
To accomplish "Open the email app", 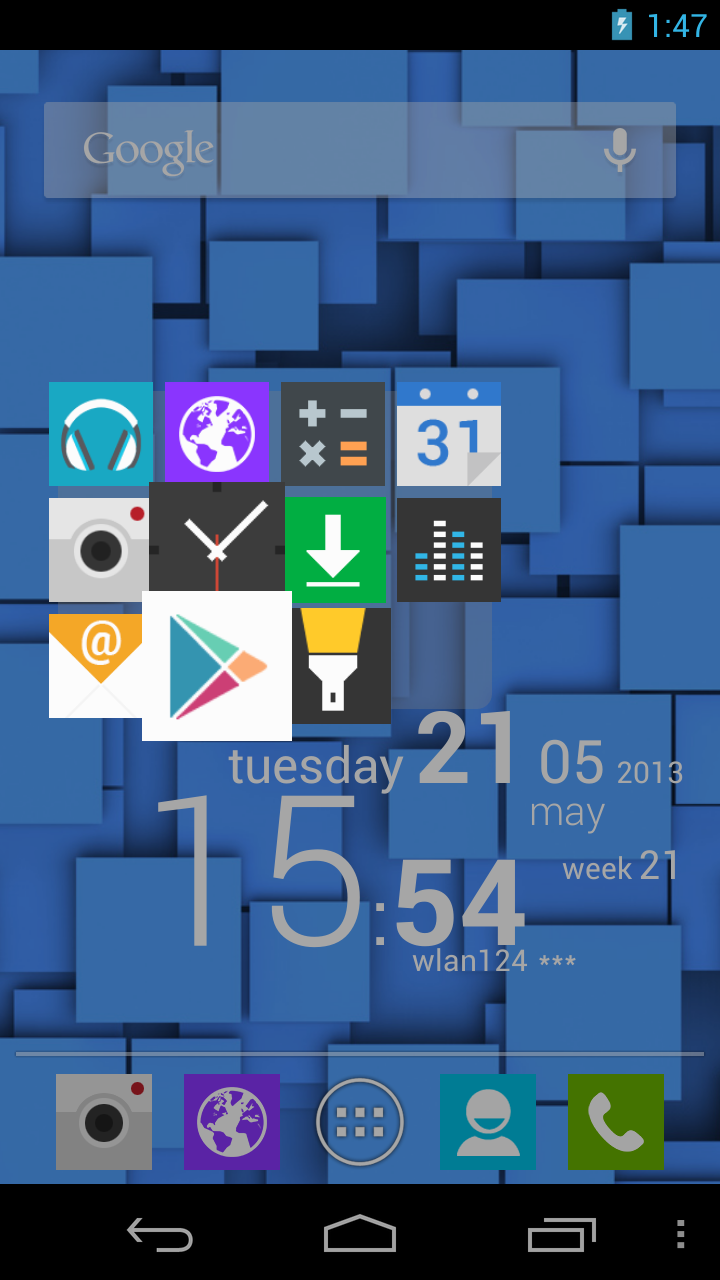I will [94, 665].
